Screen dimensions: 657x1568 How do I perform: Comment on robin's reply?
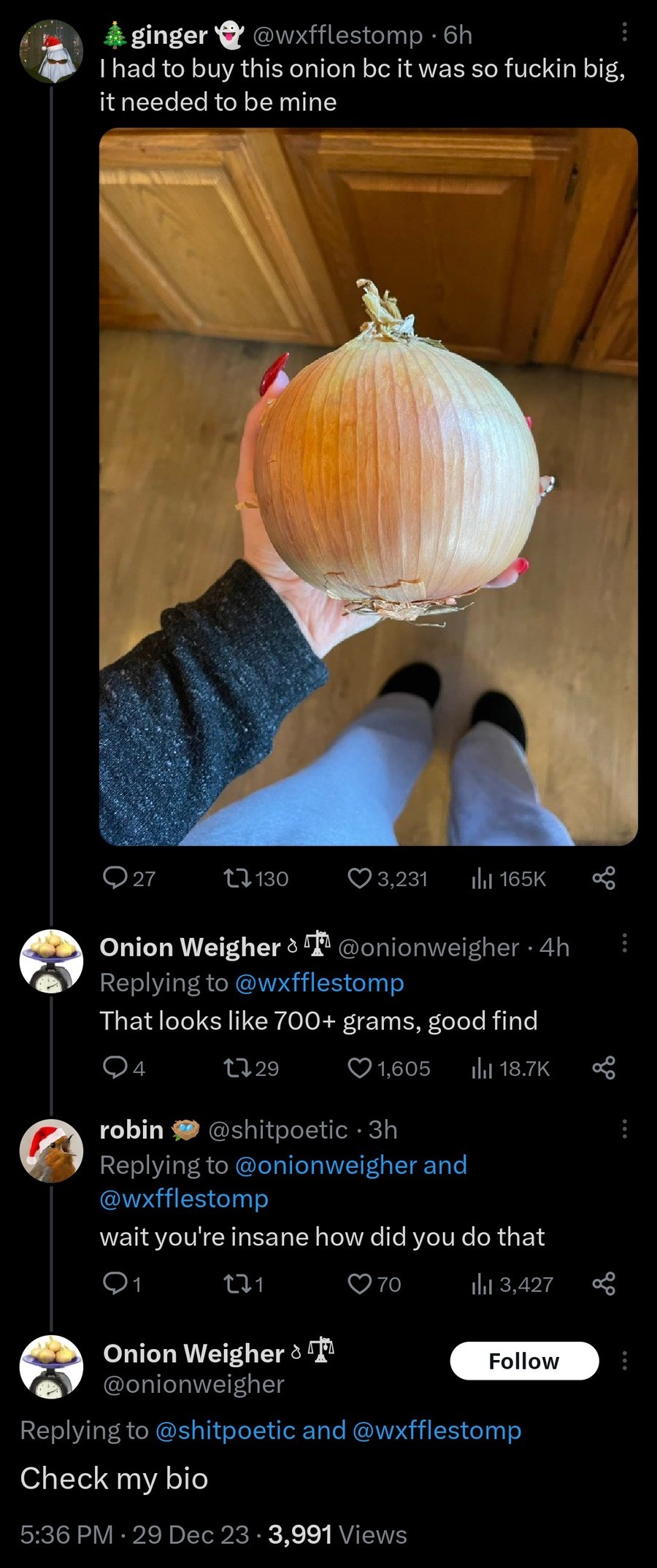pyautogui.click(x=115, y=1284)
